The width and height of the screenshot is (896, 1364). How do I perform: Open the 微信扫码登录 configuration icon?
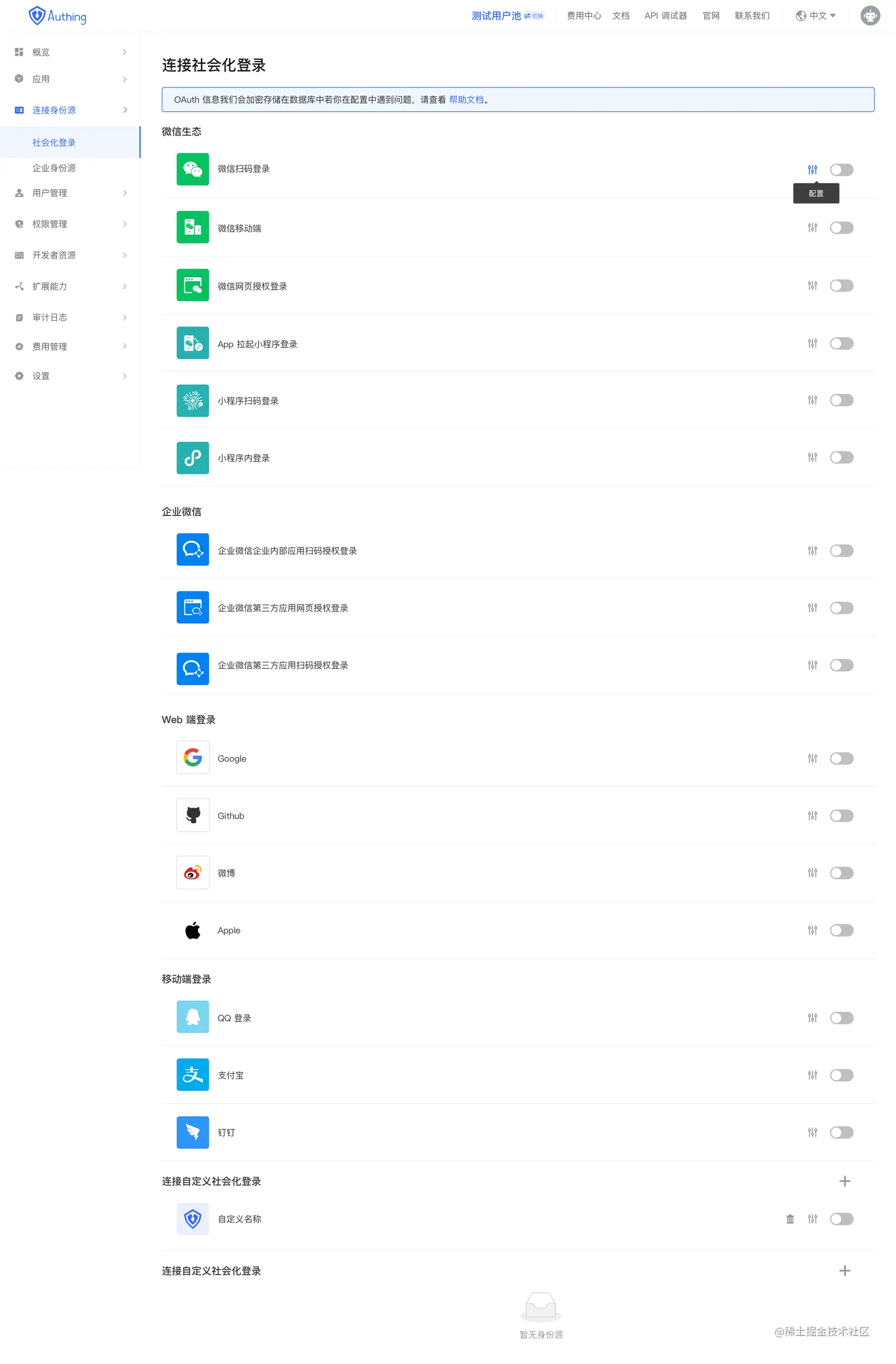point(812,169)
